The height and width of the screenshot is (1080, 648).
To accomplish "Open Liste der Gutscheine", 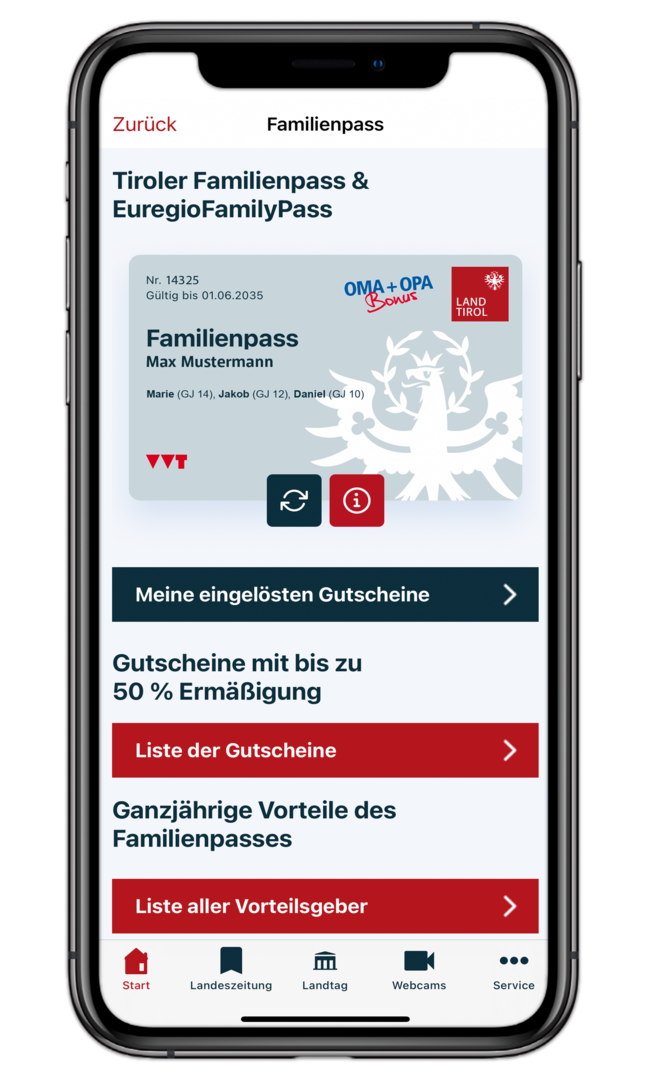I will 325,750.
